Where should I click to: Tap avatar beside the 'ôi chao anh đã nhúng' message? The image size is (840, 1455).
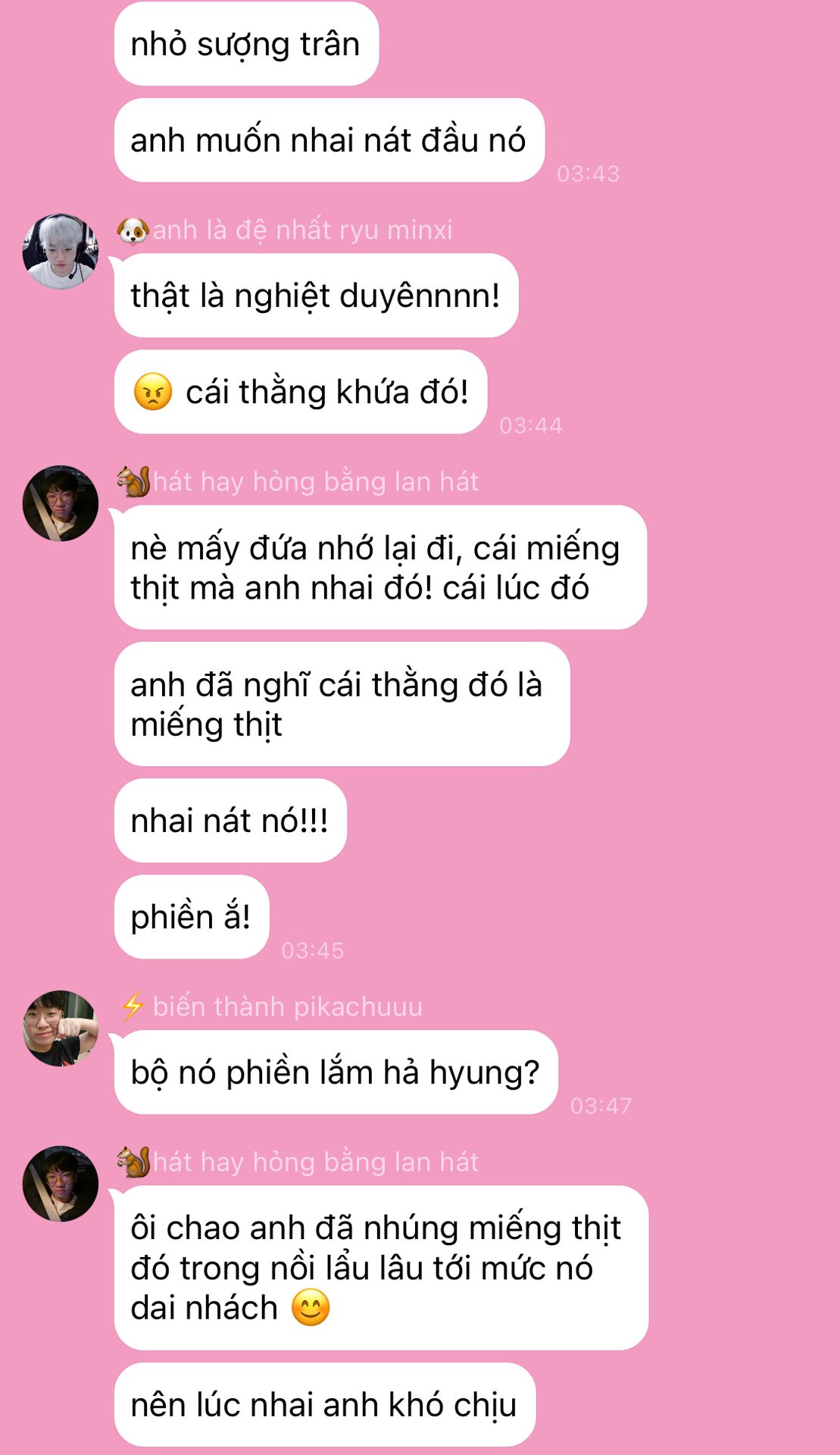(x=61, y=1184)
